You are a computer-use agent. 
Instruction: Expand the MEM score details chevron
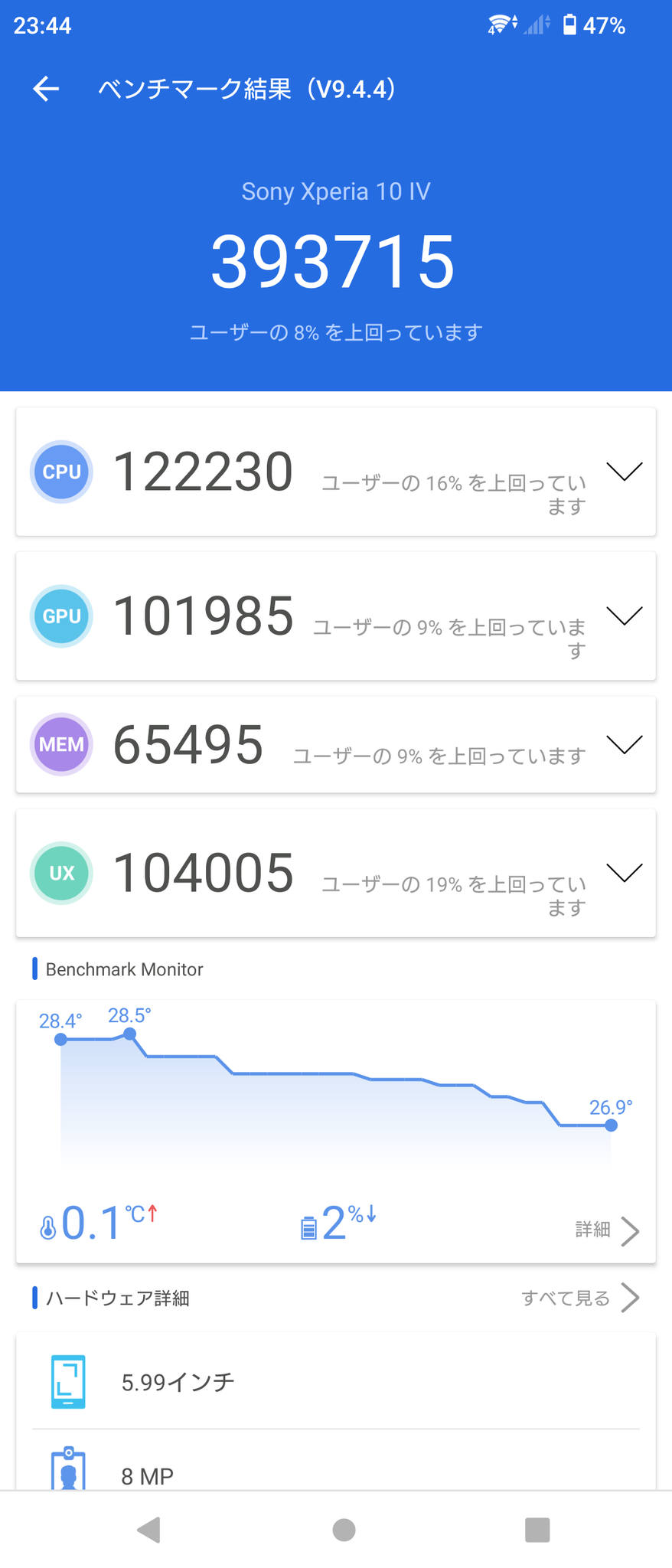(x=625, y=743)
